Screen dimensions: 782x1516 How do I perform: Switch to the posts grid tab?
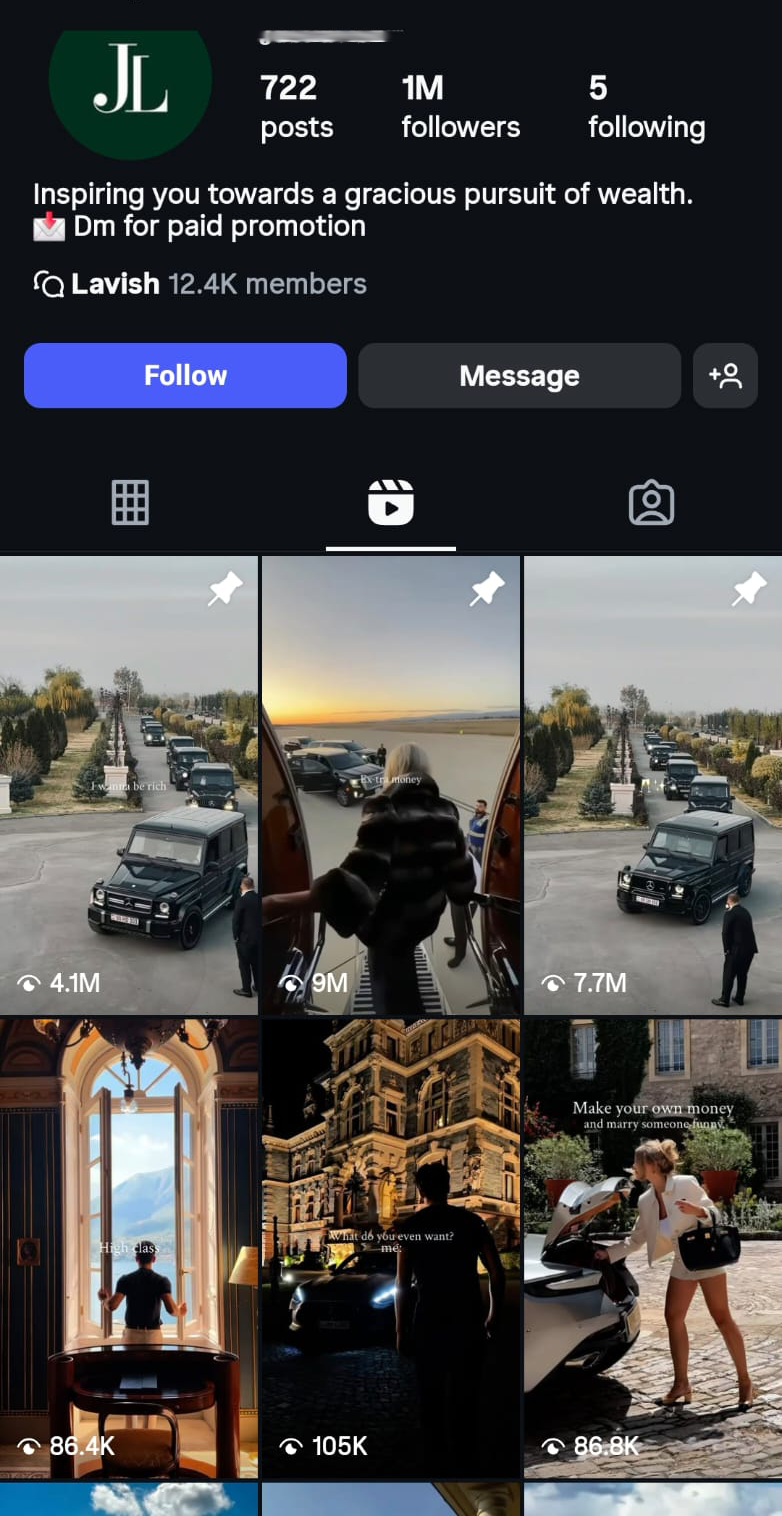[130, 502]
